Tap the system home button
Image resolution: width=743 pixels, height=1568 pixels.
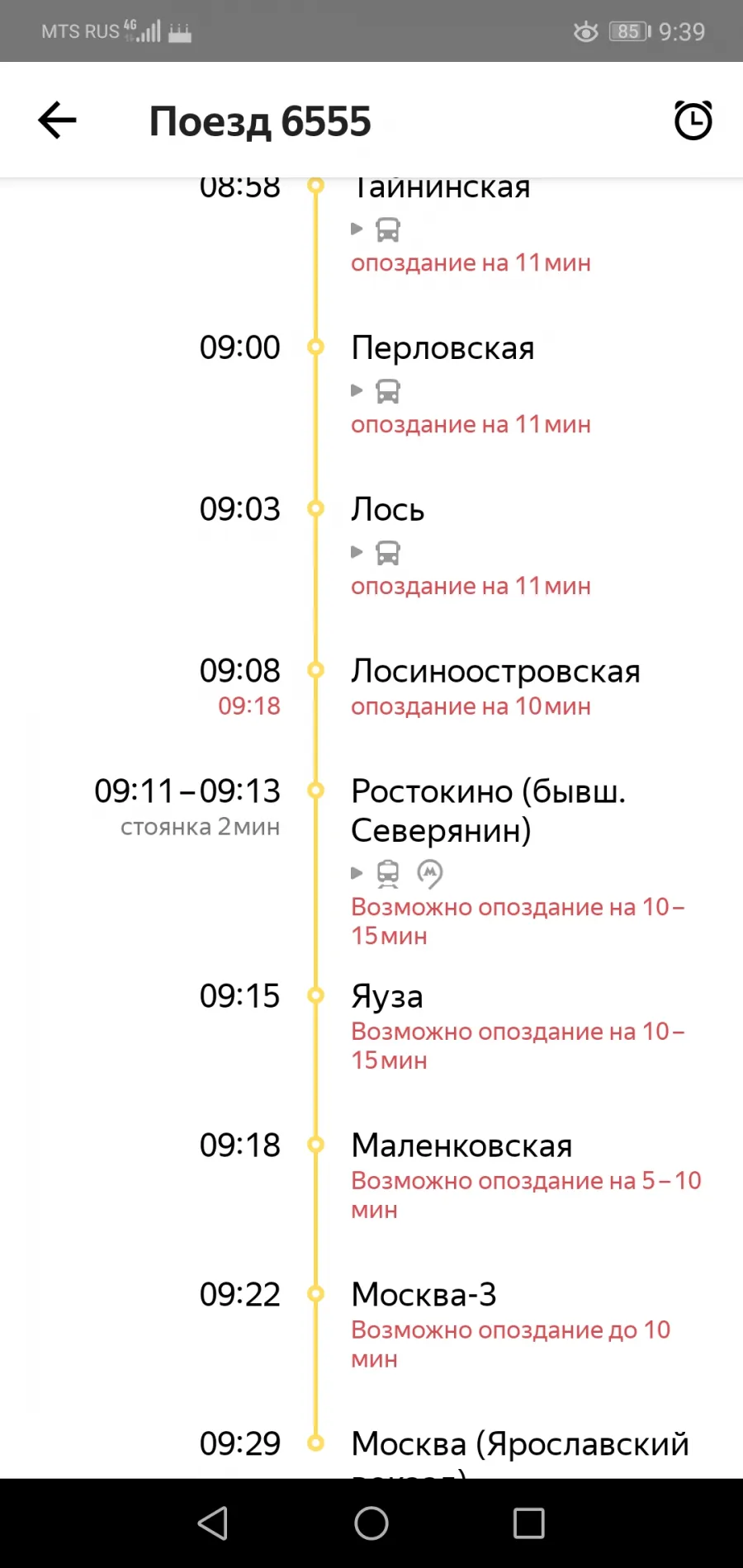371,1523
